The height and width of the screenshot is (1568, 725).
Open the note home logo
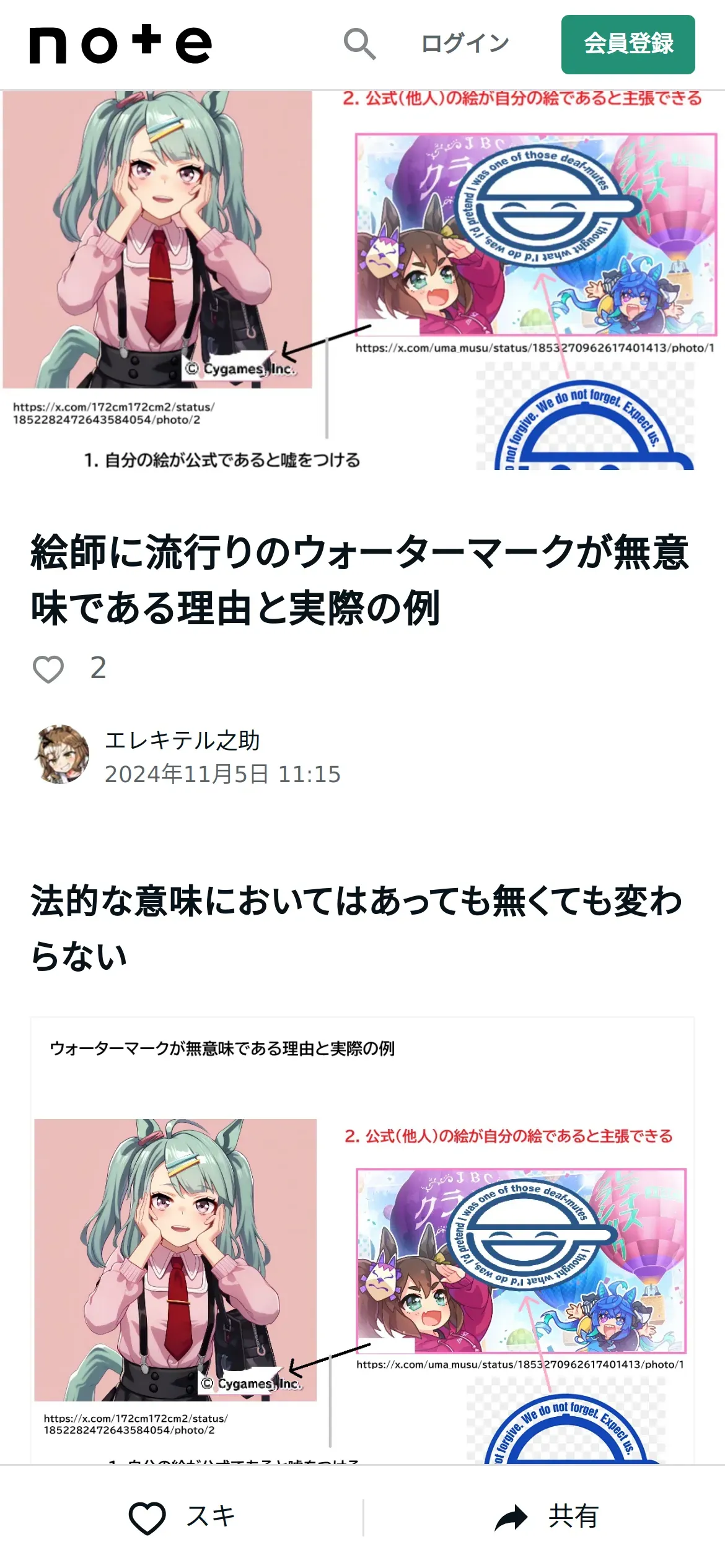pos(121,45)
